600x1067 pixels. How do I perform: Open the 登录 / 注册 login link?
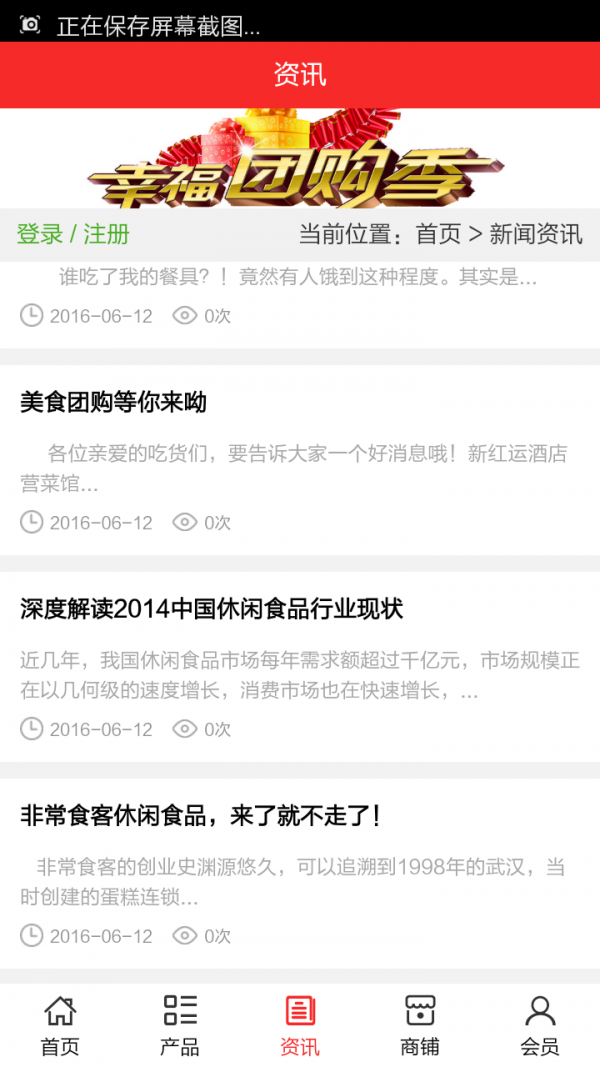73,235
